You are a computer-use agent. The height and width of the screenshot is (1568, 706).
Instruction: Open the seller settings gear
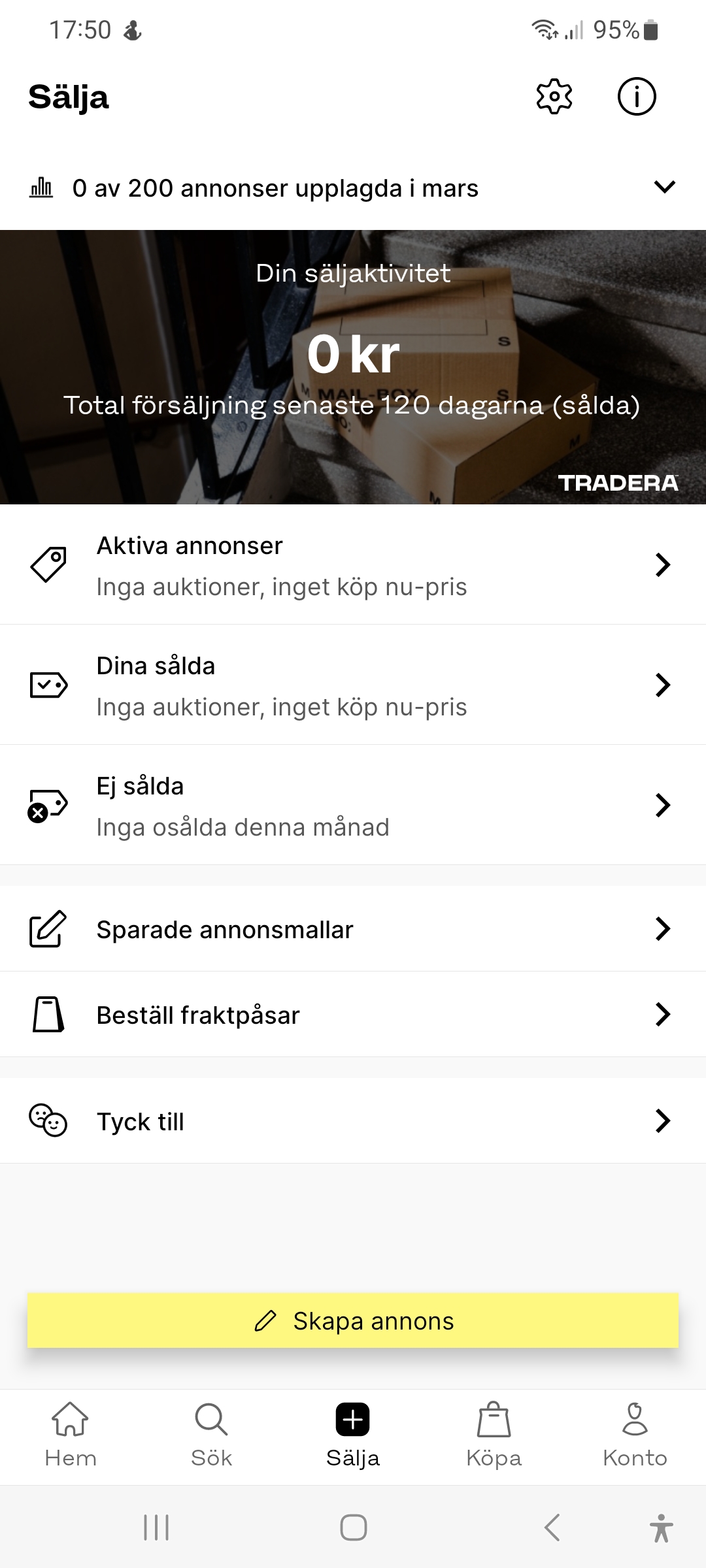click(x=554, y=97)
